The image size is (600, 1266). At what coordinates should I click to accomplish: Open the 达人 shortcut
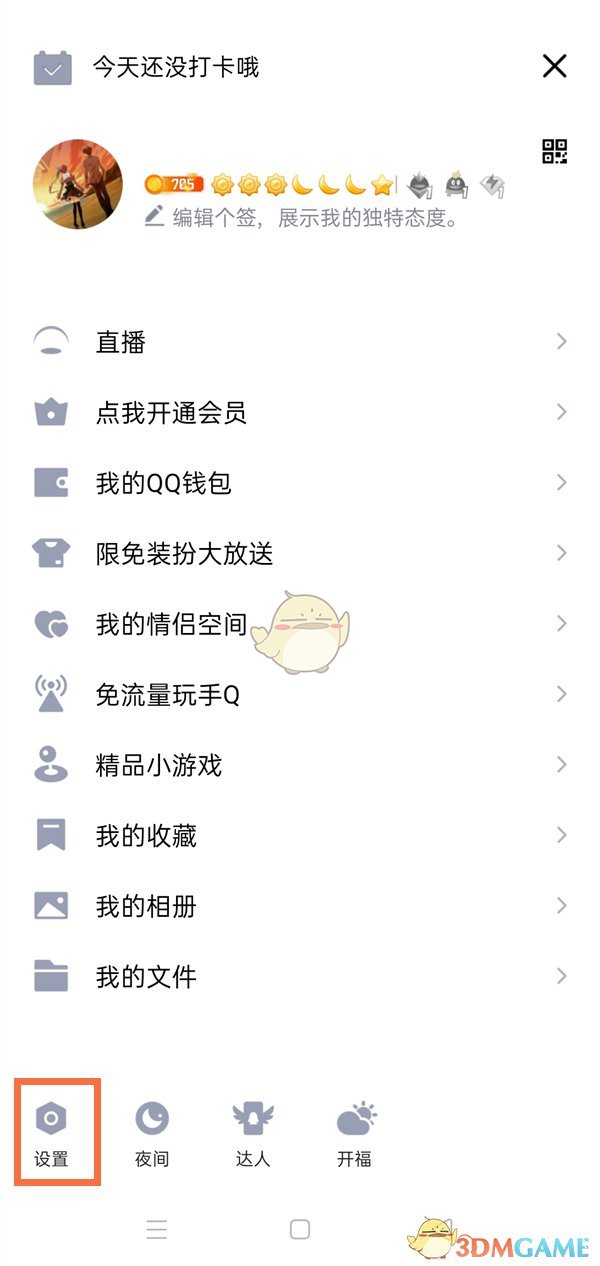coord(252,1133)
